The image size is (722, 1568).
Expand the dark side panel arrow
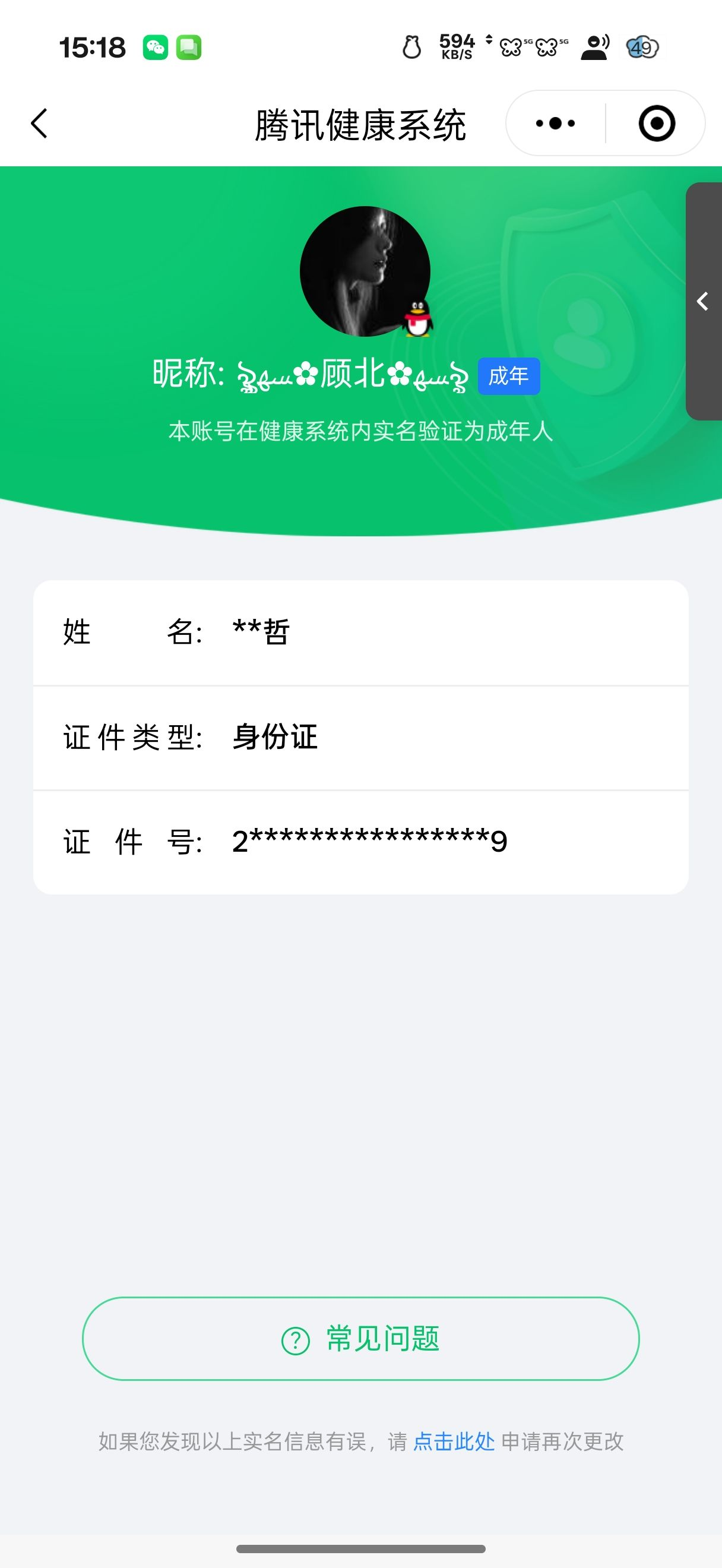tap(703, 301)
